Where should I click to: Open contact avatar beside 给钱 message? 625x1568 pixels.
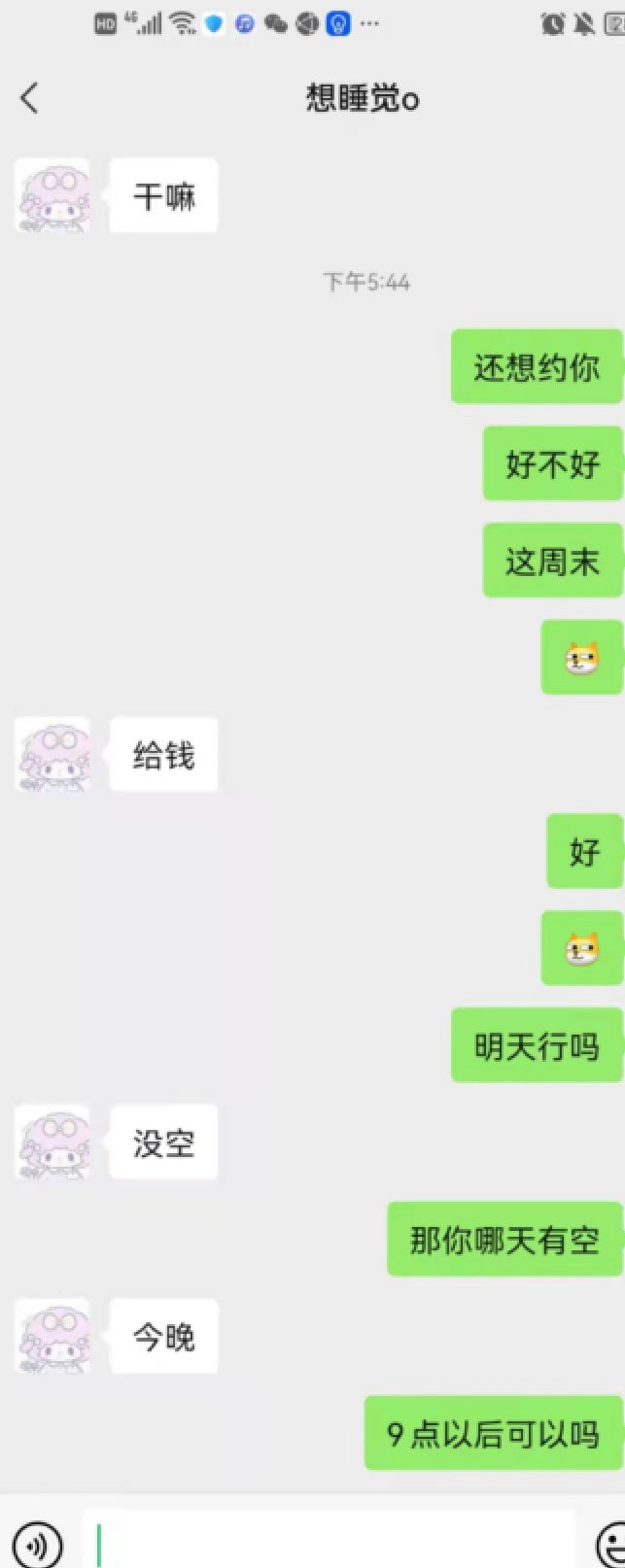(x=52, y=755)
